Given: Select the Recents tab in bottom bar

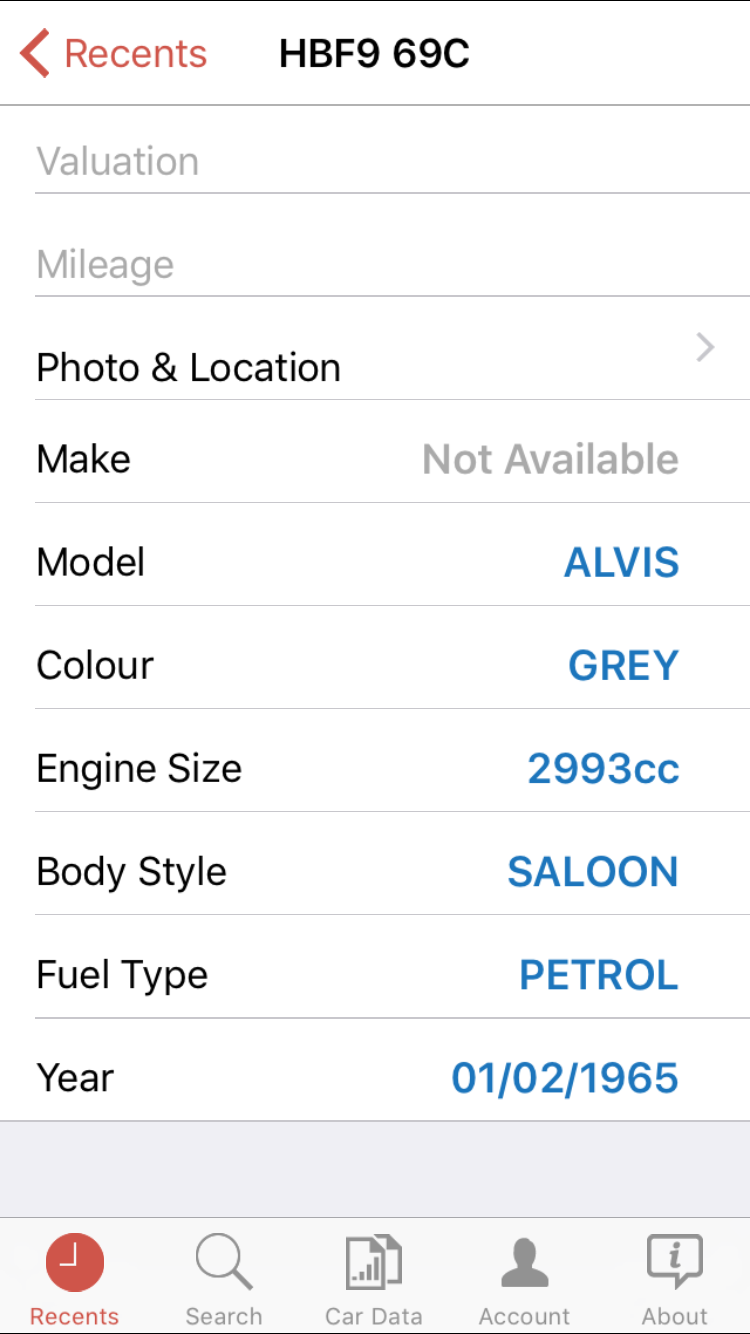Looking at the screenshot, I should [x=75, y=1278].
